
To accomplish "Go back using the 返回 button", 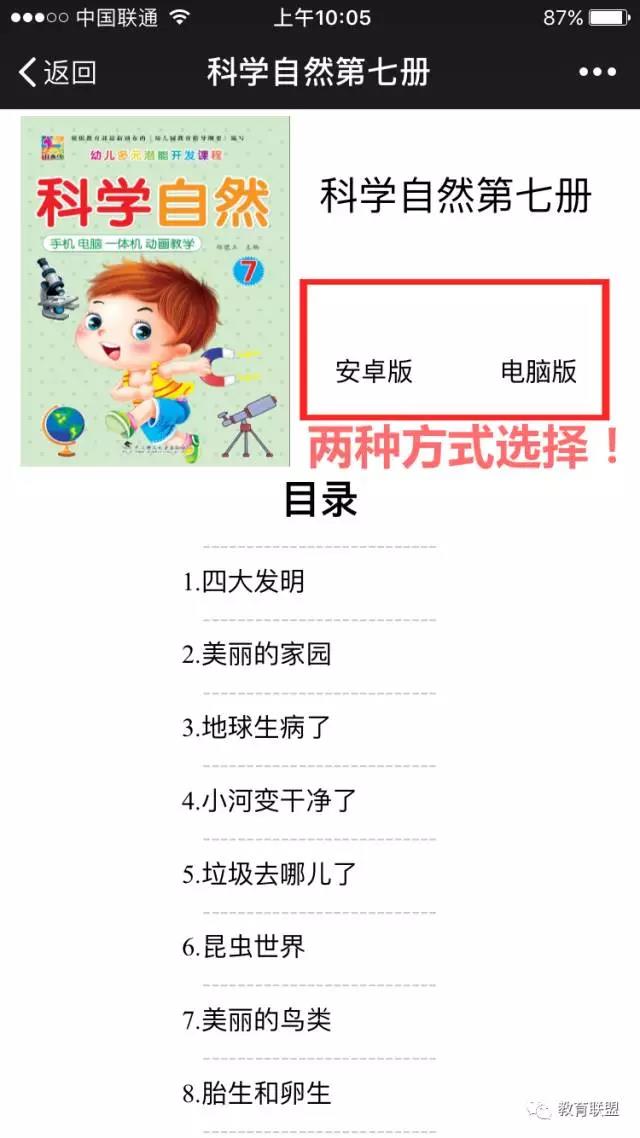I will tap(58, 72).
